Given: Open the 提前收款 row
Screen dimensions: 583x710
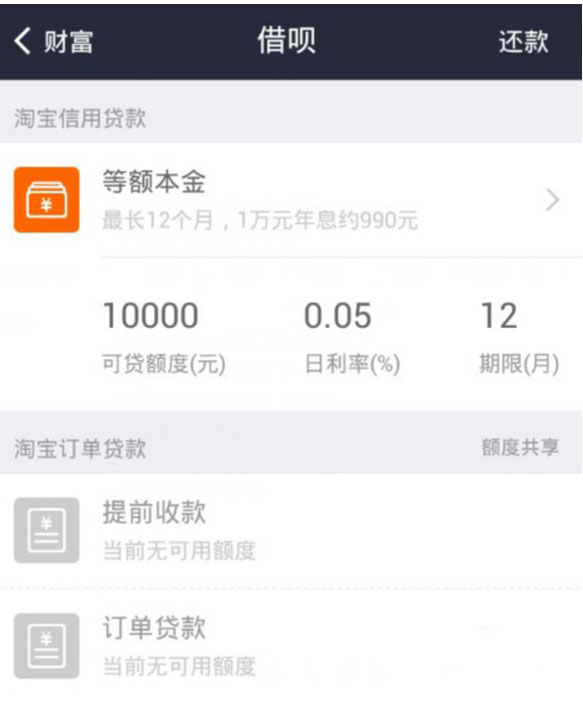Looking at the screenshot, I should [x=291, y=530].
